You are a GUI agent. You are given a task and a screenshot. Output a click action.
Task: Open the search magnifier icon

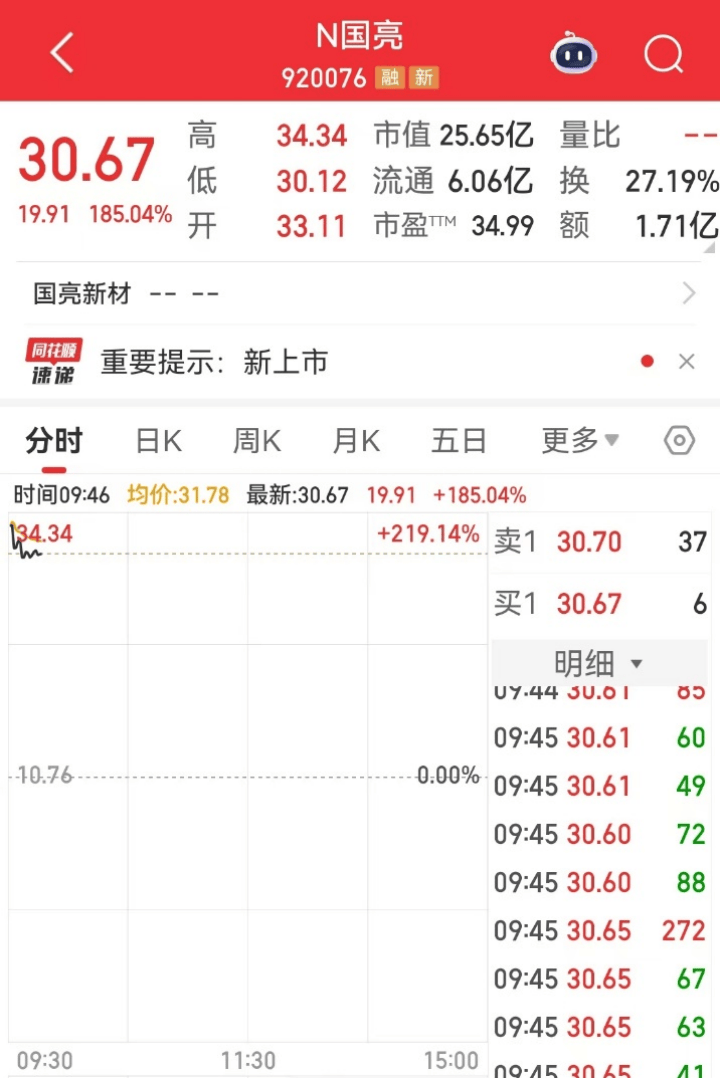tap(663, 55)
